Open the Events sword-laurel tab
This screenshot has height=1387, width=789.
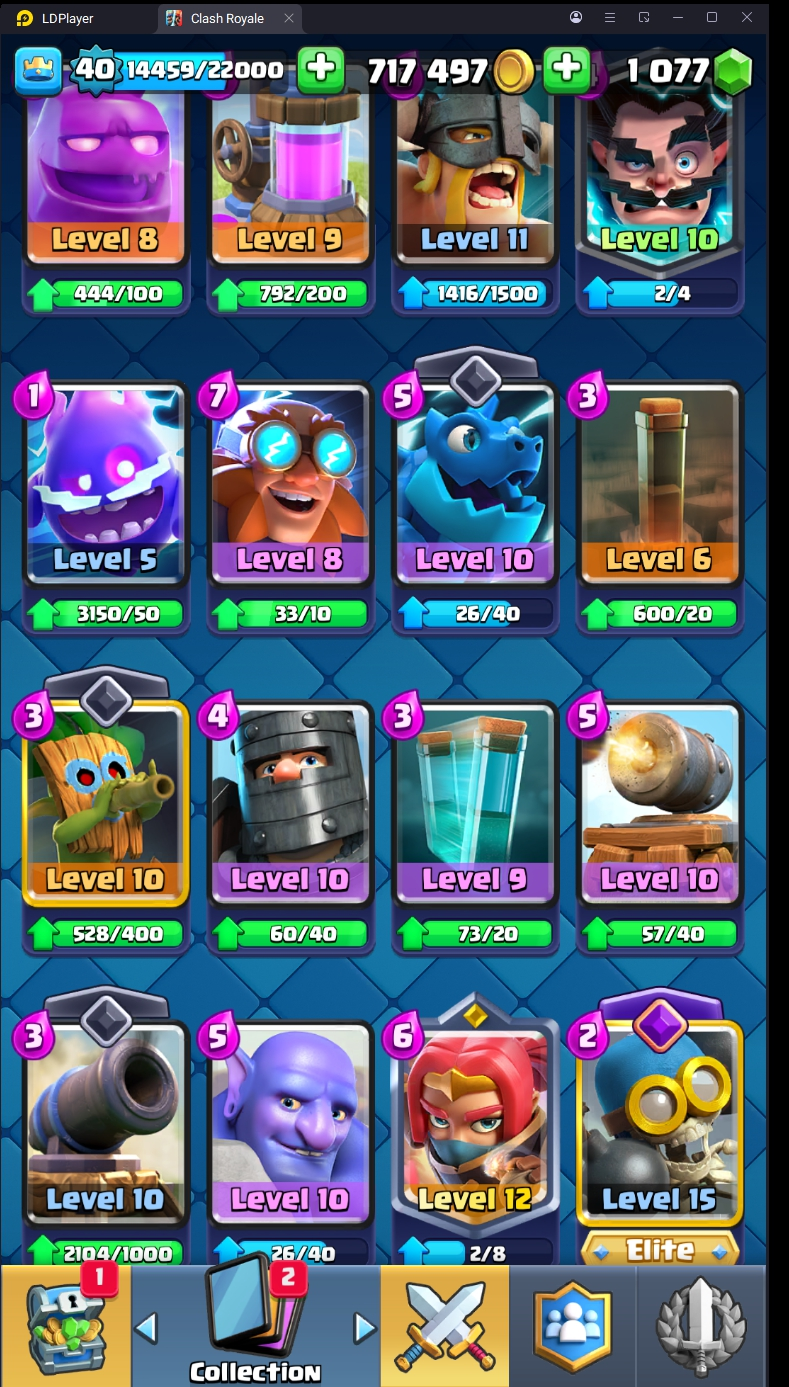(x=700, y=1326)
